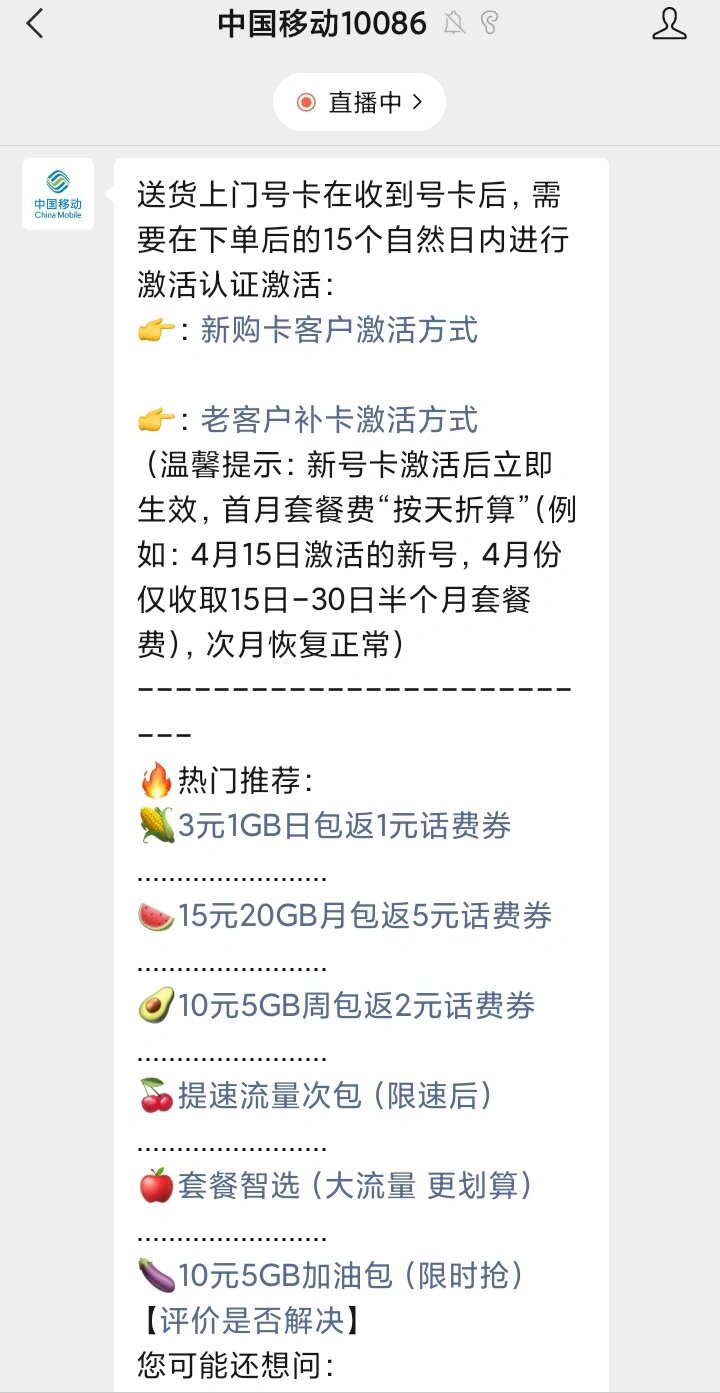Open the 直播中 live stream pill
This screenshot has height=1393, width=720.
[360, 102]
